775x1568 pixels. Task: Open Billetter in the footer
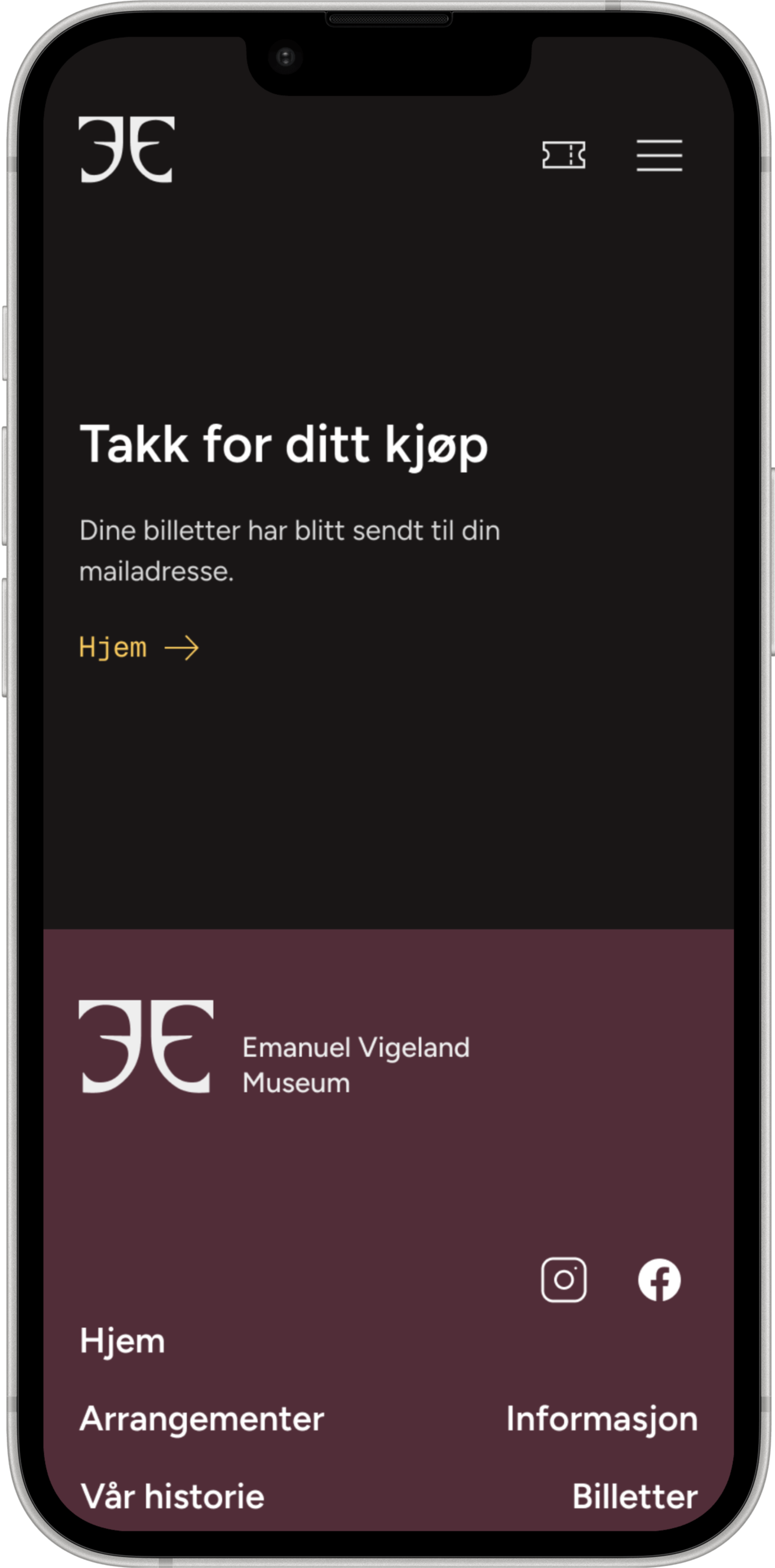(x=635, y=1497)
